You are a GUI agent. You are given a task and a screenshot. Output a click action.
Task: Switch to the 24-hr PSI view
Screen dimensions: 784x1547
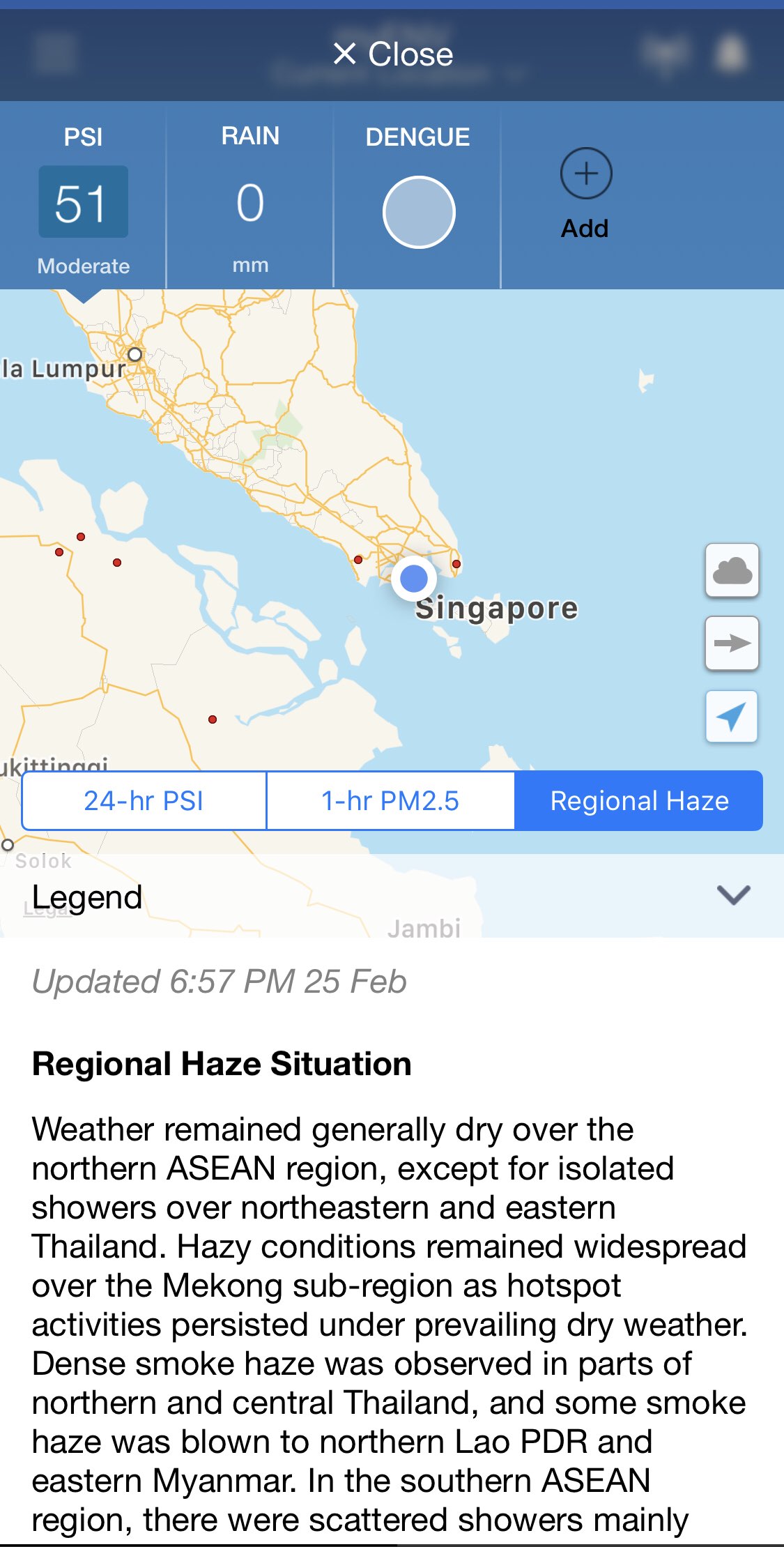[x=144, y=801]
